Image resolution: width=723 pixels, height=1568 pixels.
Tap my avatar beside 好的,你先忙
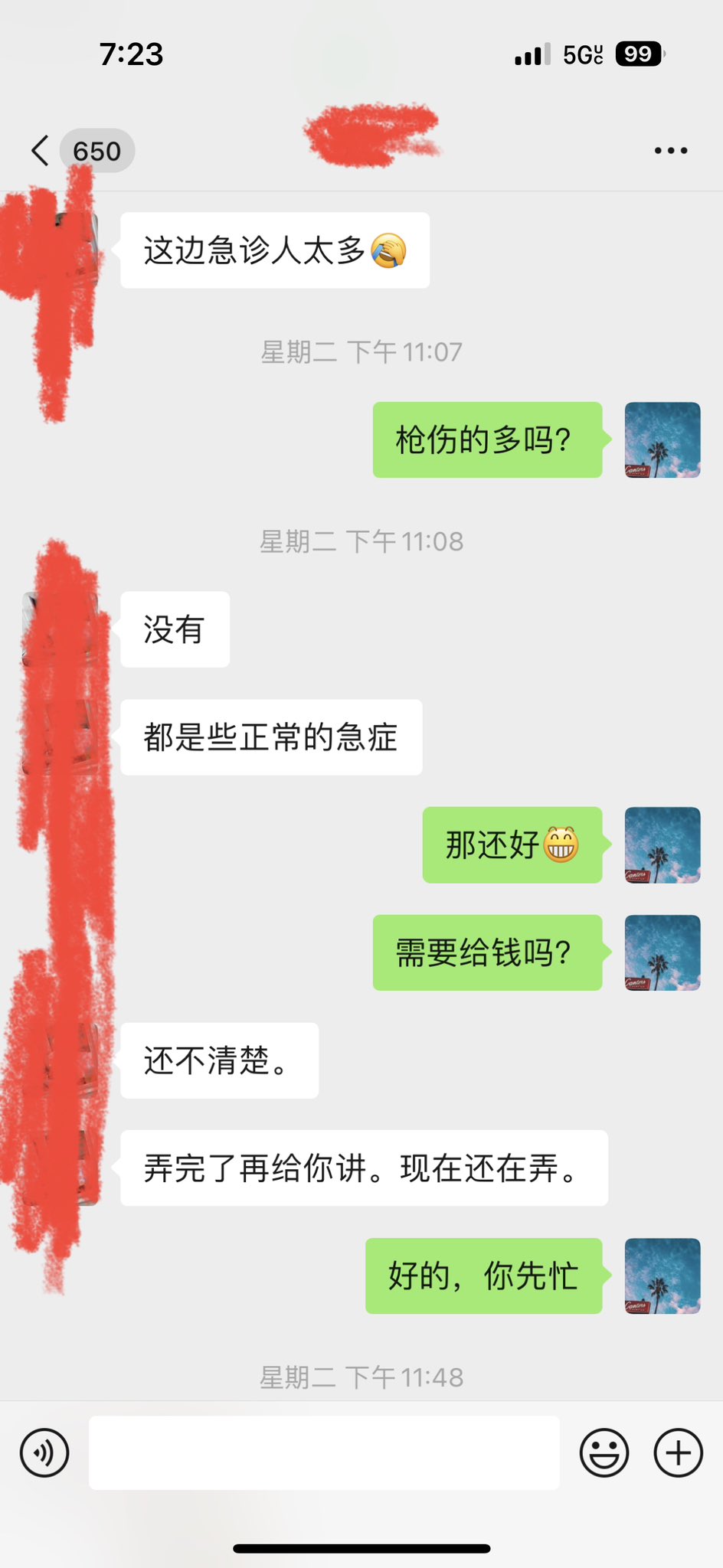[x=662, y=1276]
